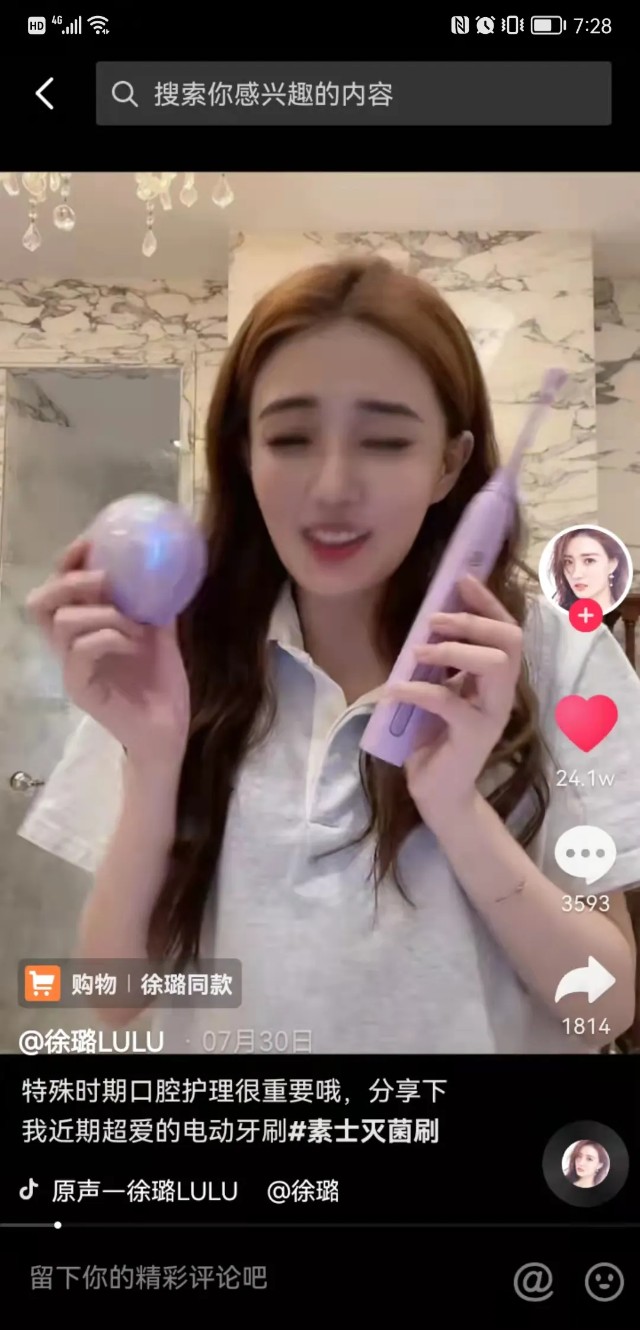Tap the spinning music disc icon
Screen dimensions: 640x1330
click(585, 1163)
